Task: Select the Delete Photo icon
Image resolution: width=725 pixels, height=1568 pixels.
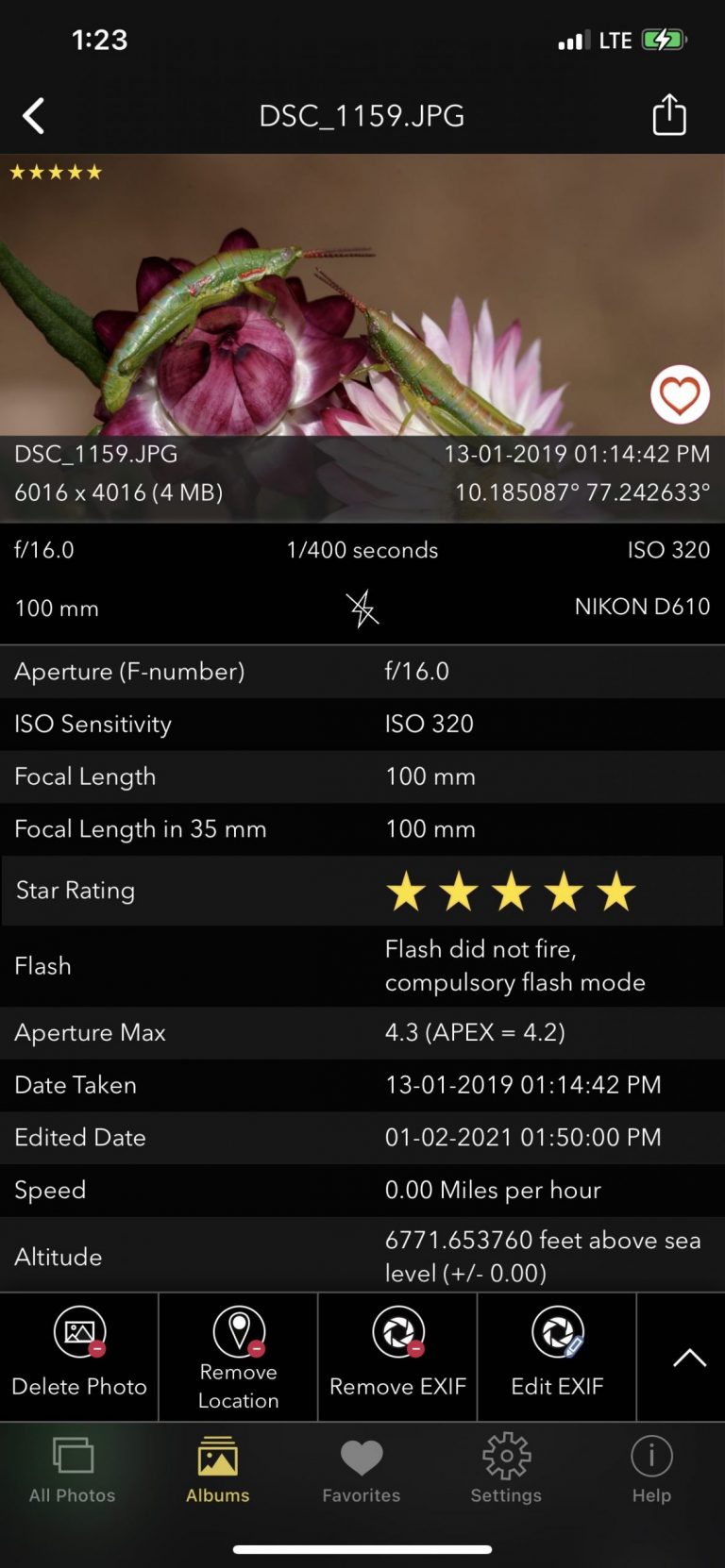Action: pyautogui.click(x=78, y=1334)
